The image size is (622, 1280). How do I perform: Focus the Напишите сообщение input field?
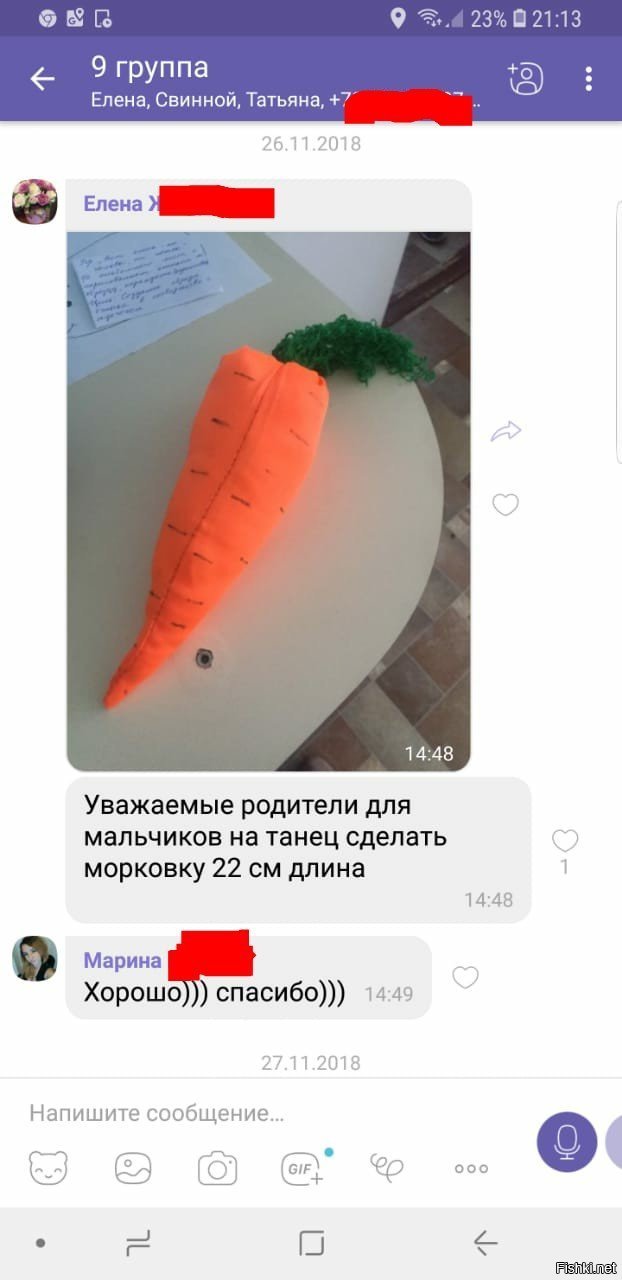[x=270, y=1112]
